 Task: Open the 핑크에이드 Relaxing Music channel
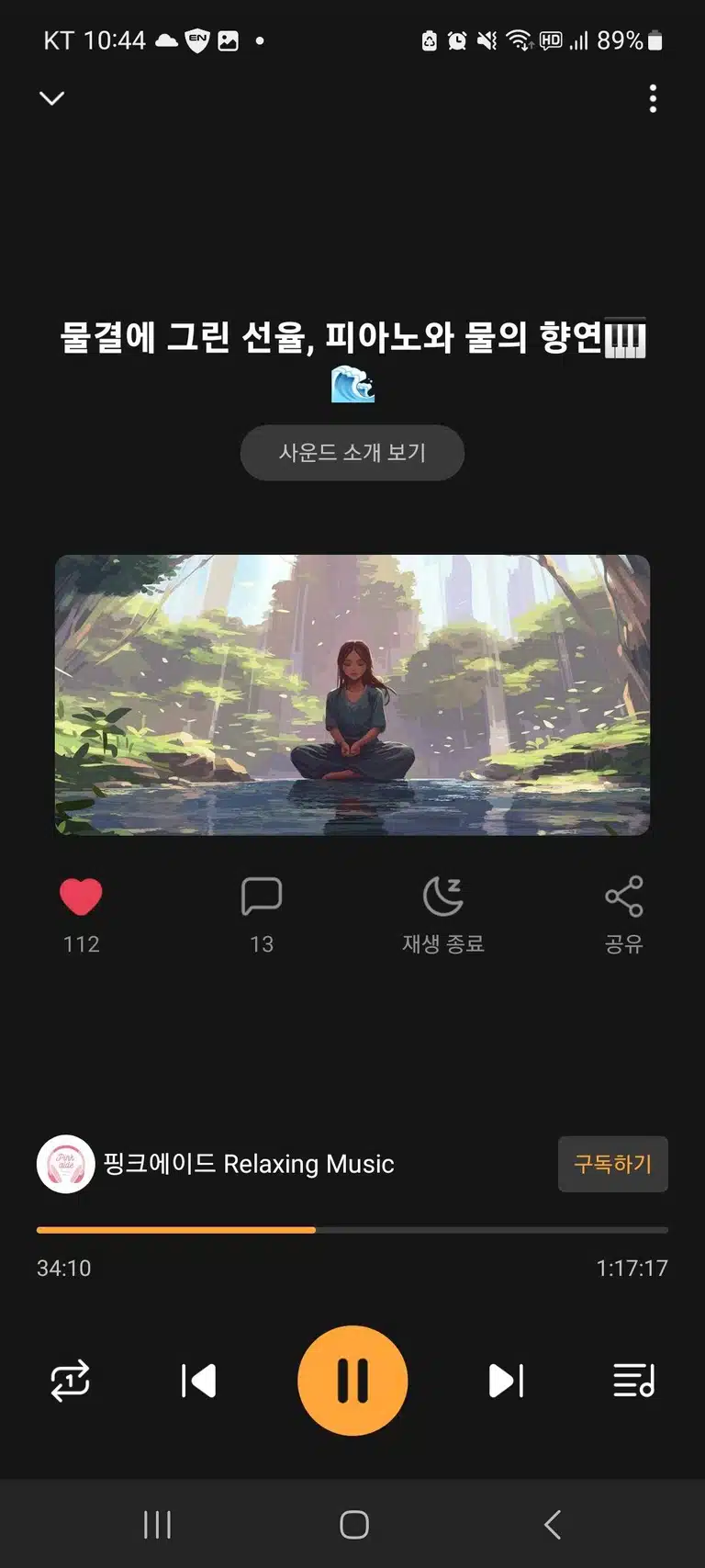(217, 1164)
